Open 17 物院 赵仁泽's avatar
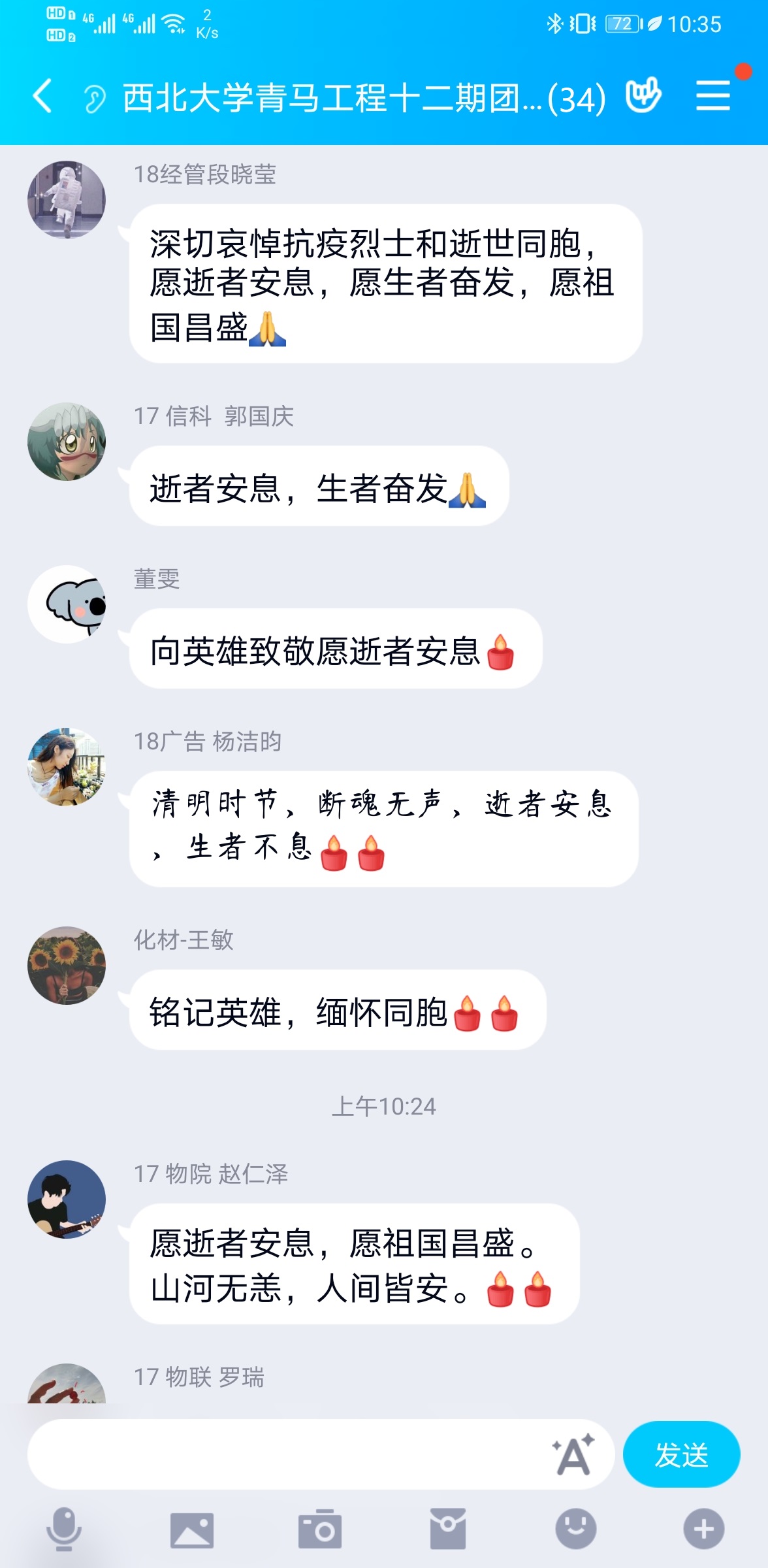Viewport: 768px width, 1568px height. pyautogui.click(x=67, y=1199)
